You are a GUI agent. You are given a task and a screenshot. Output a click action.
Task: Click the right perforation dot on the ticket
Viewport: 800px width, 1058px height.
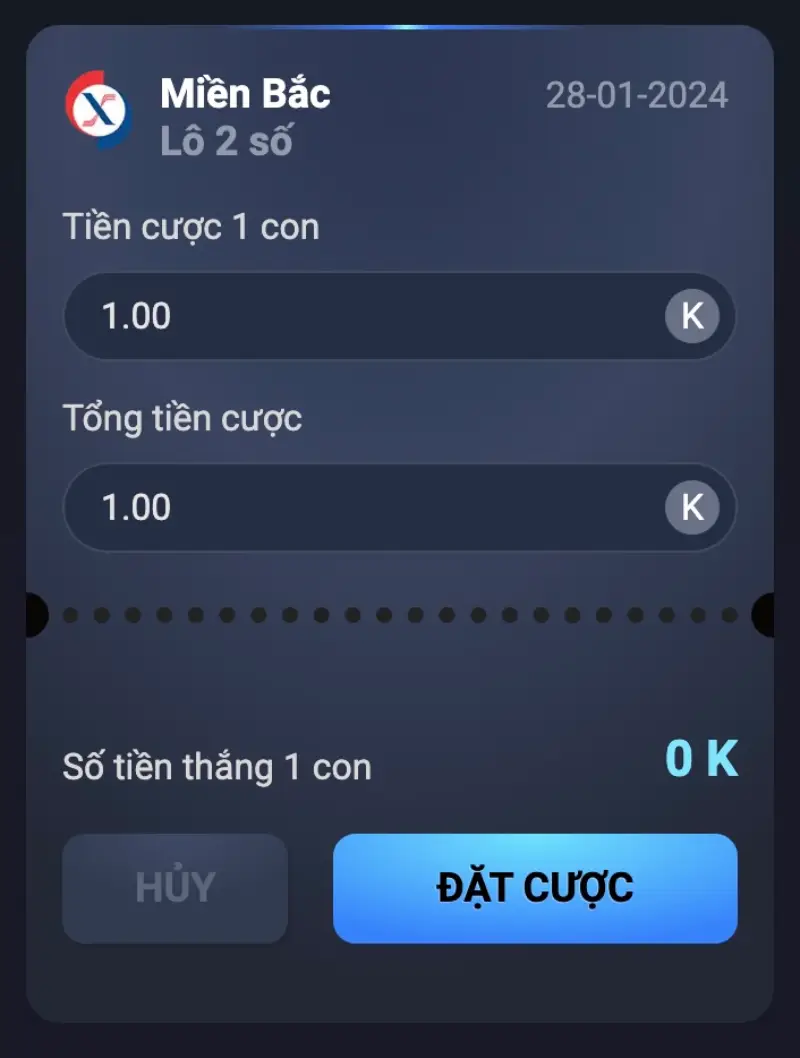point(763,614)
